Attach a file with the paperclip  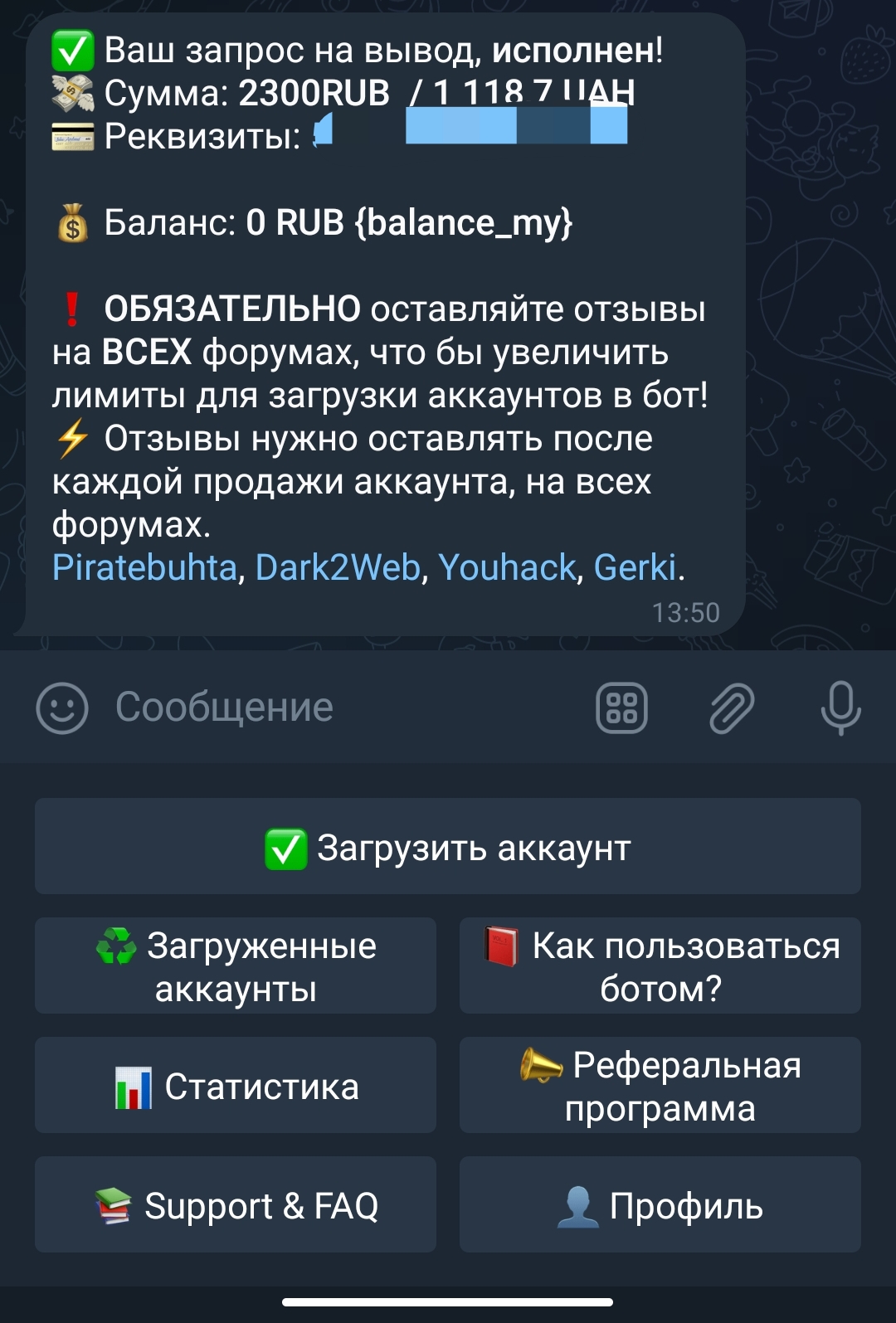point(731,708)
